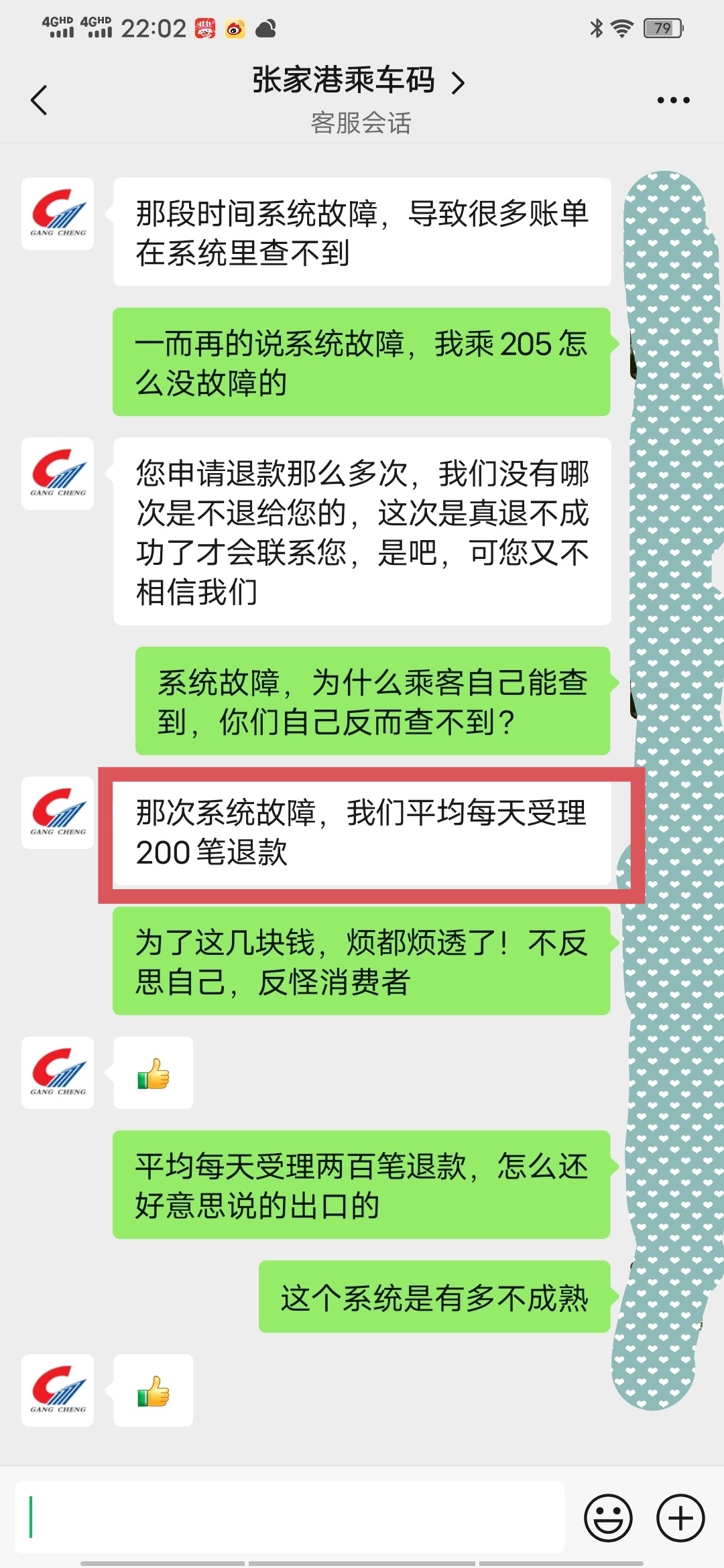Focus the message input field

290,1517
